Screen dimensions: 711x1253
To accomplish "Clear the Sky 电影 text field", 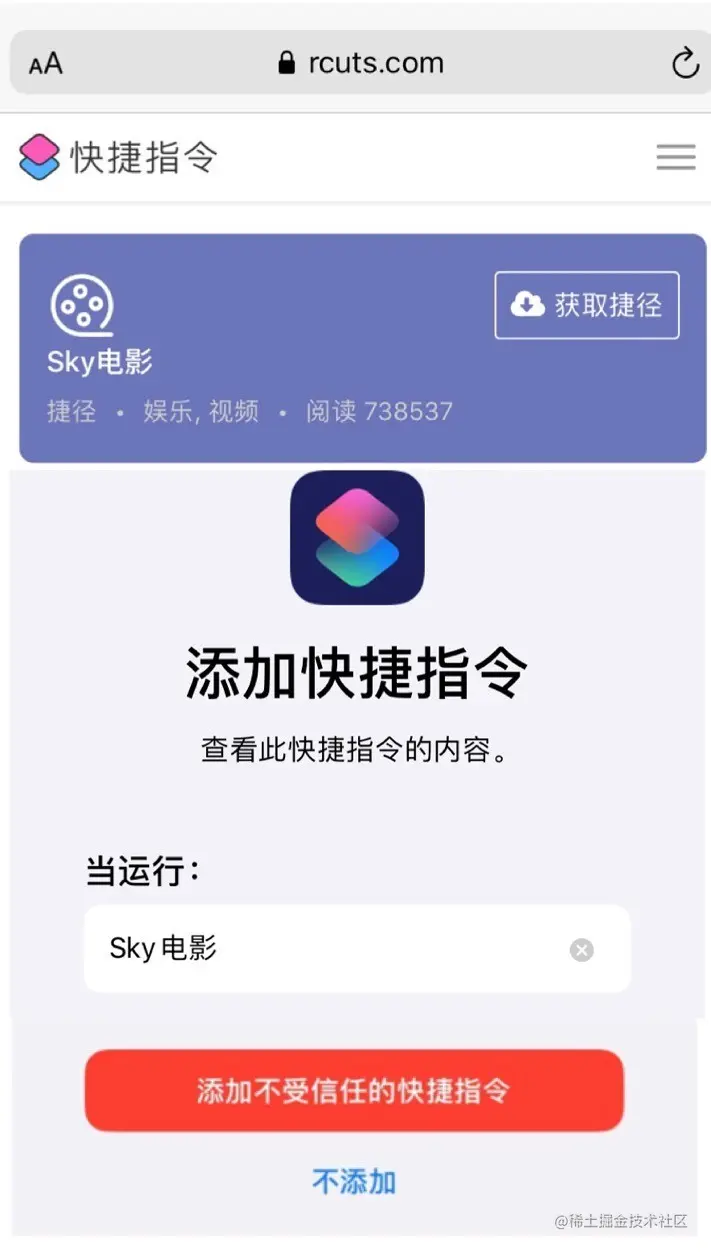I will [x=582, y=950].
